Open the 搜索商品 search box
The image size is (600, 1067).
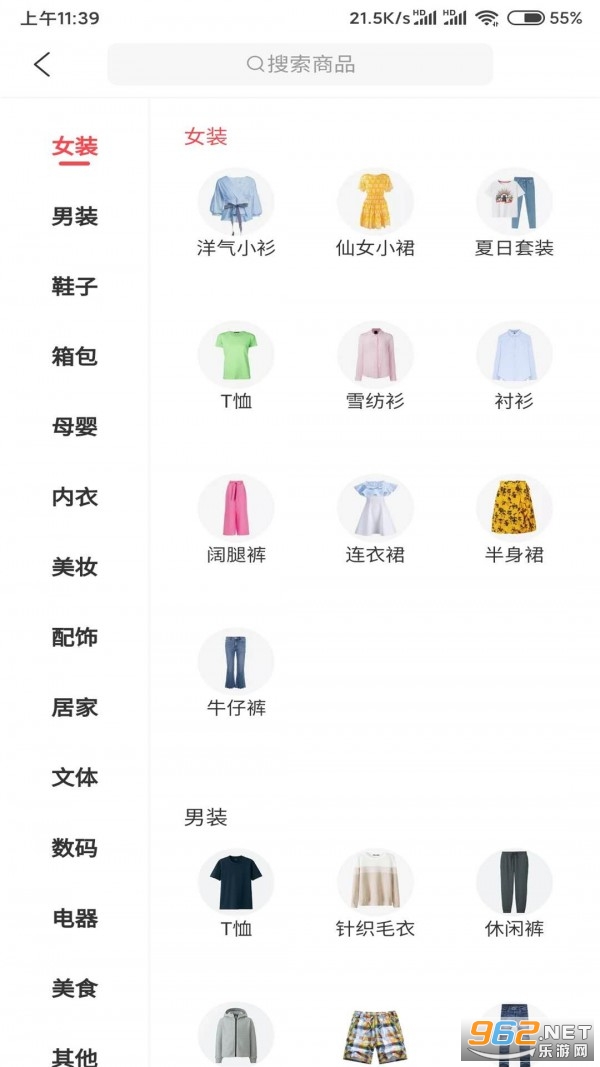300,65
